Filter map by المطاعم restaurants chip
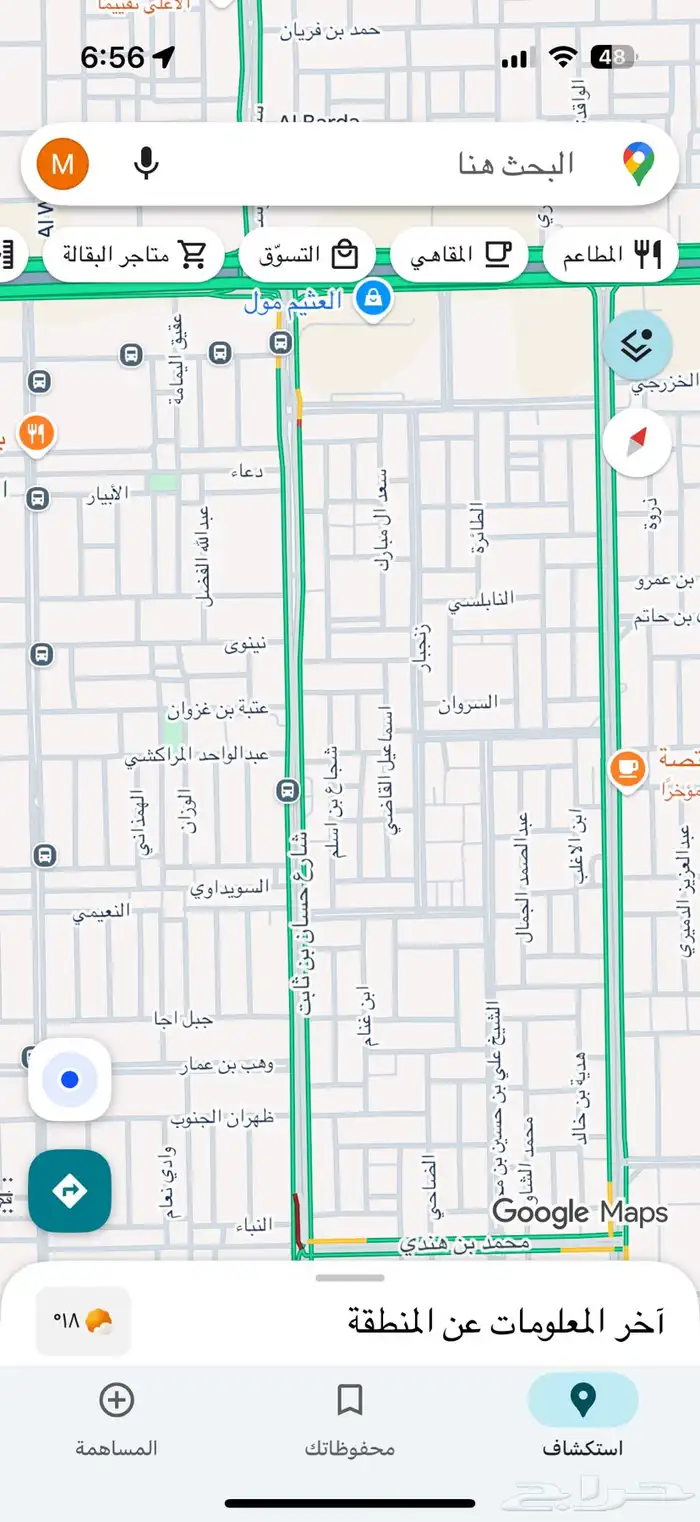Viewport: 700px width, 1522px height. tap(611, 256)
